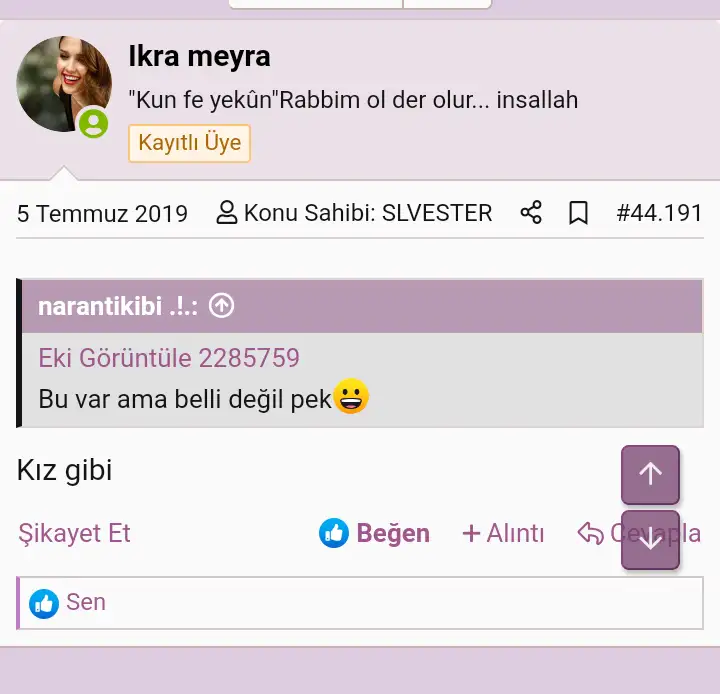Like the post with Beğen
Viewport: 720px width, 694px height.
[375, 533]
